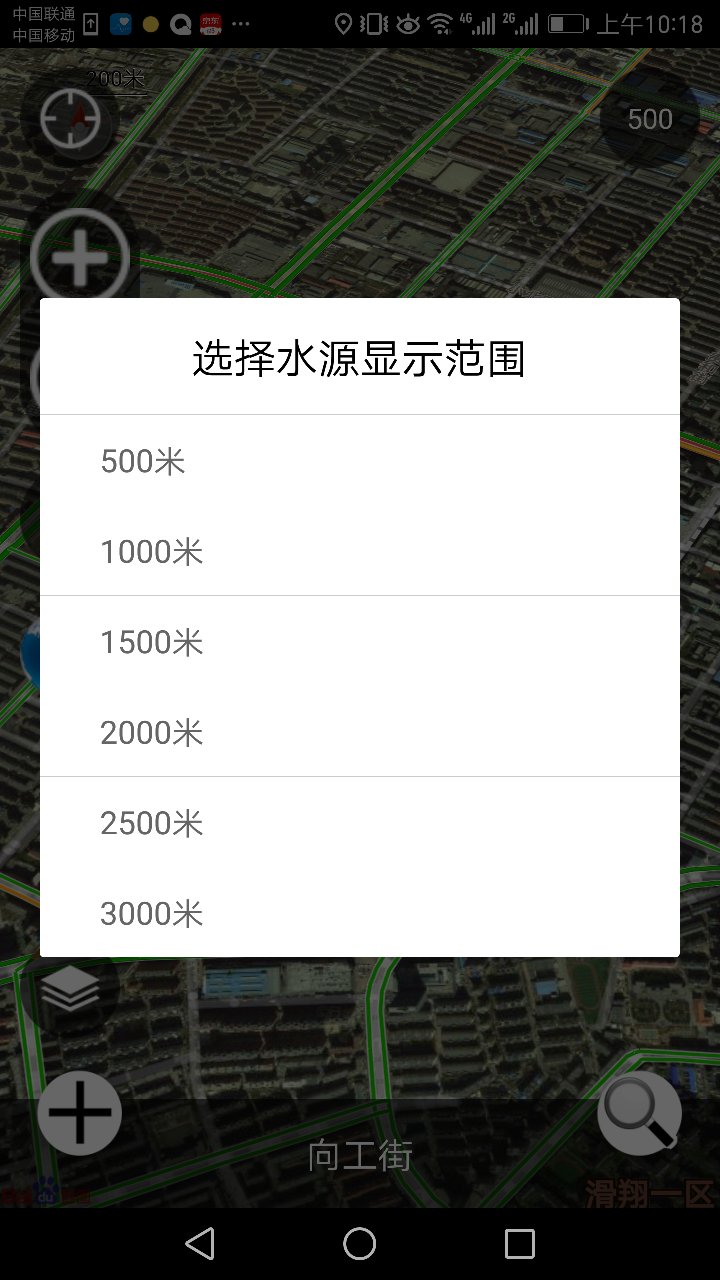The image size is (720, 1280).
Task: Click the 选择水源显示范围 dialog title
Action: 359,357
